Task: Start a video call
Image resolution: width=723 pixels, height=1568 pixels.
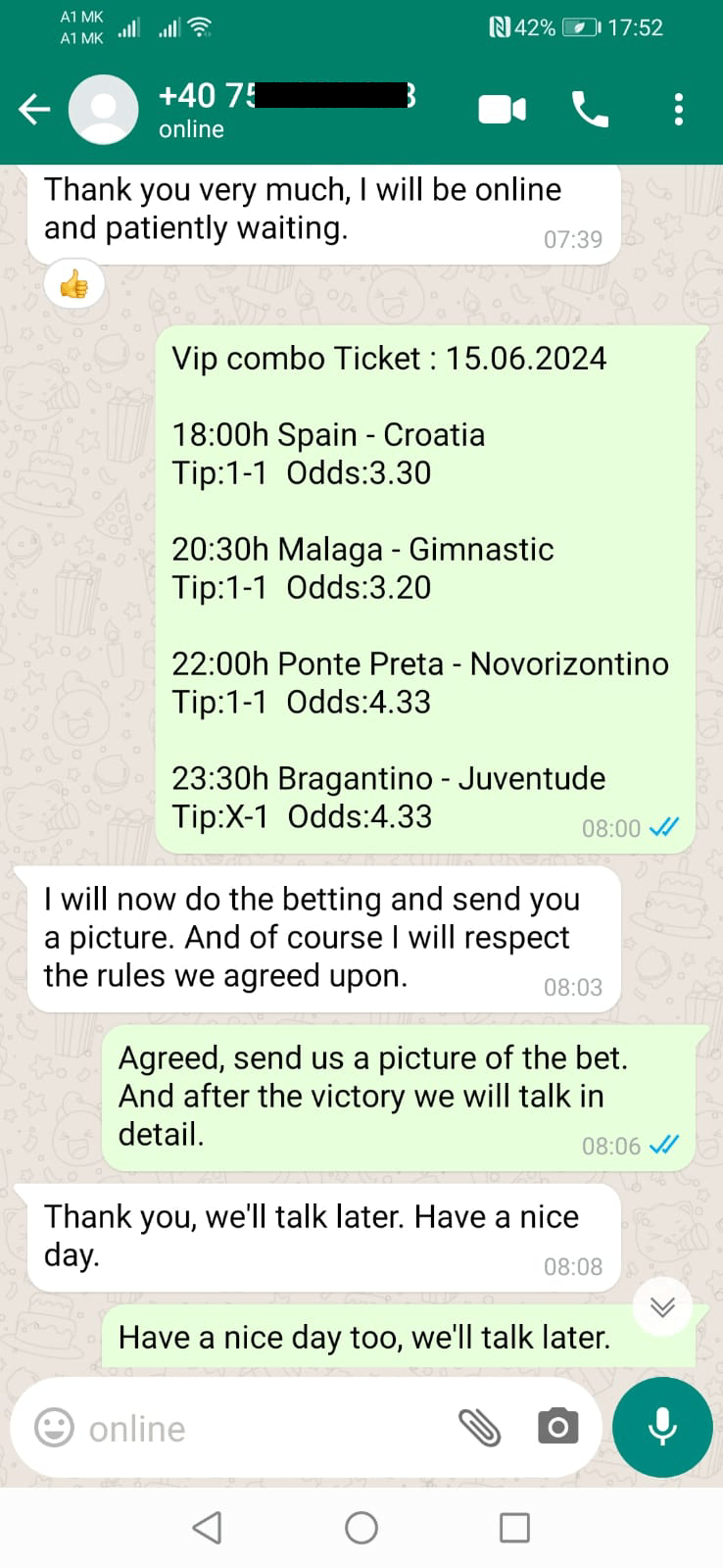Action: [503, 110]
